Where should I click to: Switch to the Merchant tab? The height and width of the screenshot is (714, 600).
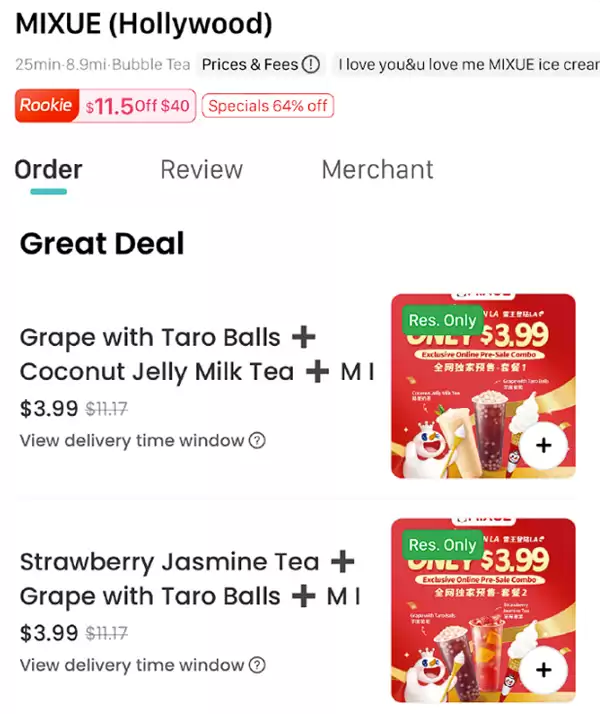pos(377,169)
